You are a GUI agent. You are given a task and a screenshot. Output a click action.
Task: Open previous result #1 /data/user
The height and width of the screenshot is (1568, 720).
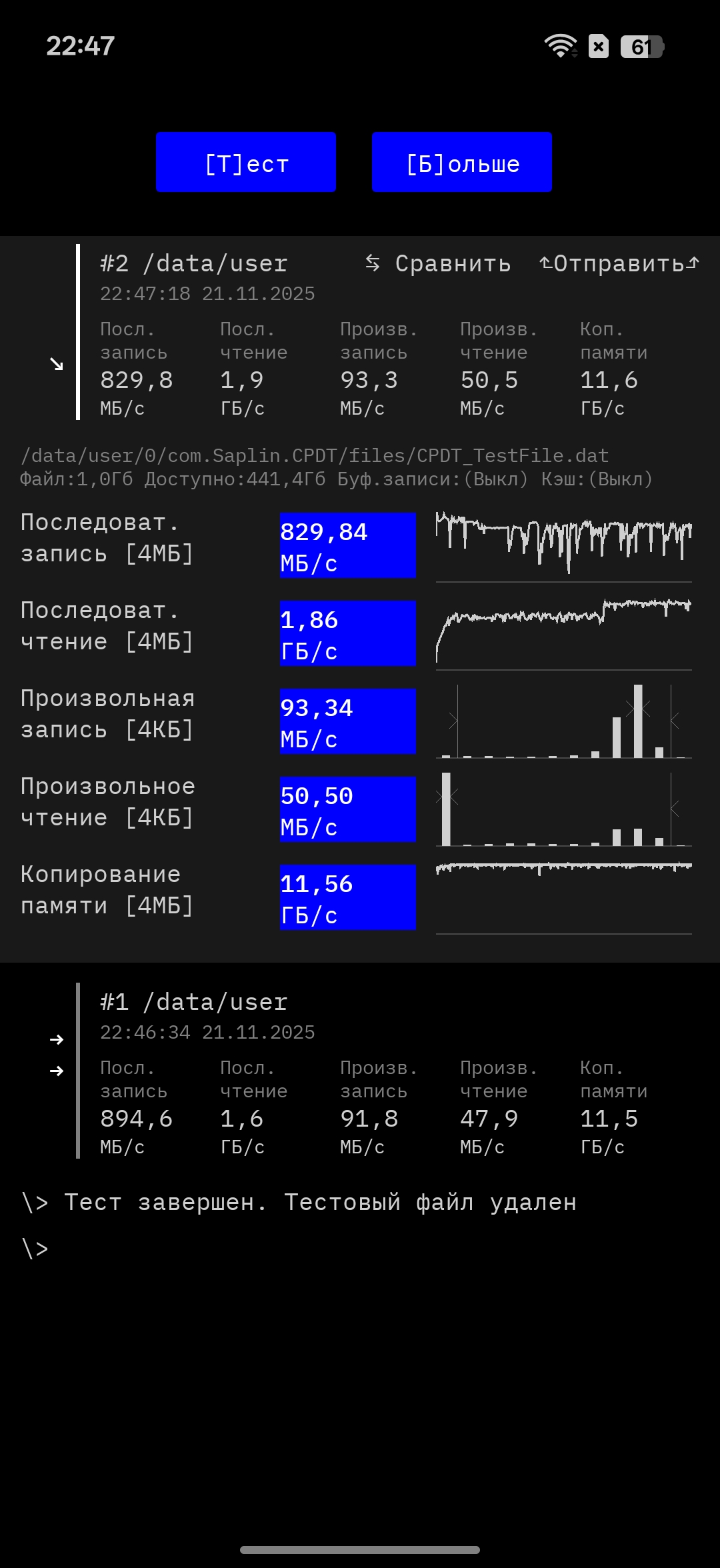pos(193,1003)
